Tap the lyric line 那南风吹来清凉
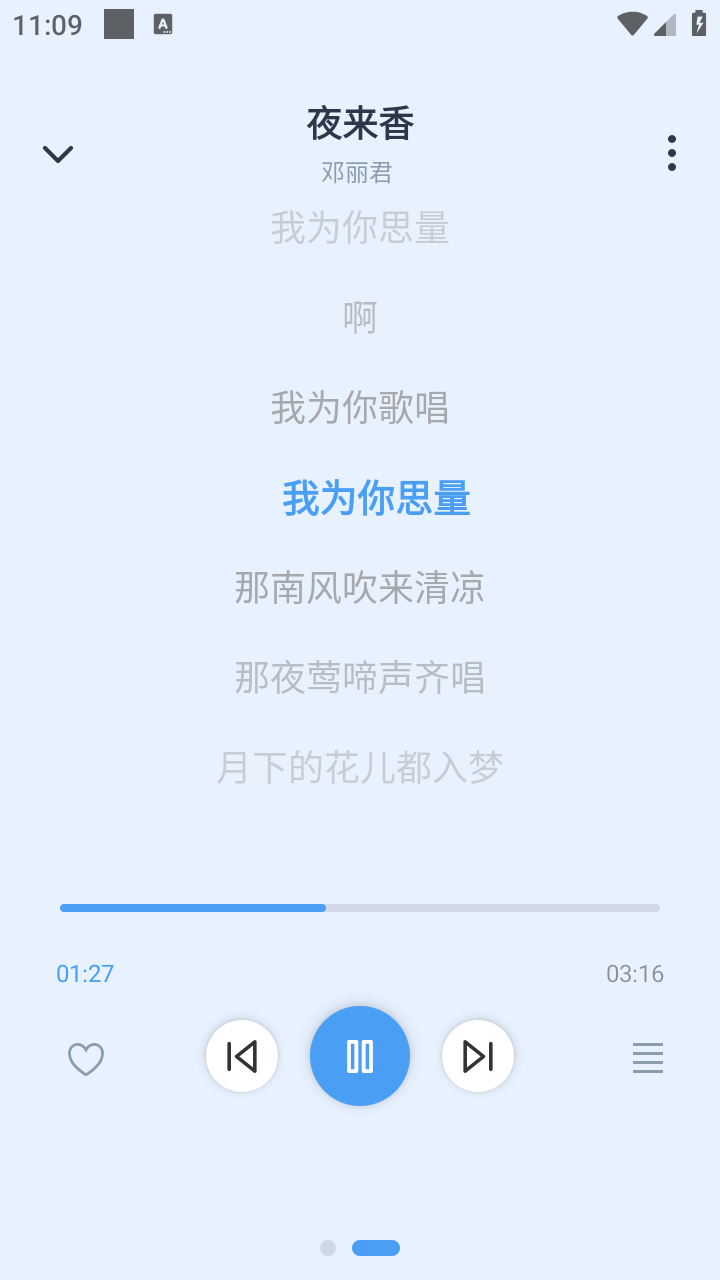Screen dimensions: 720x1280 click(x=360, y=588)
